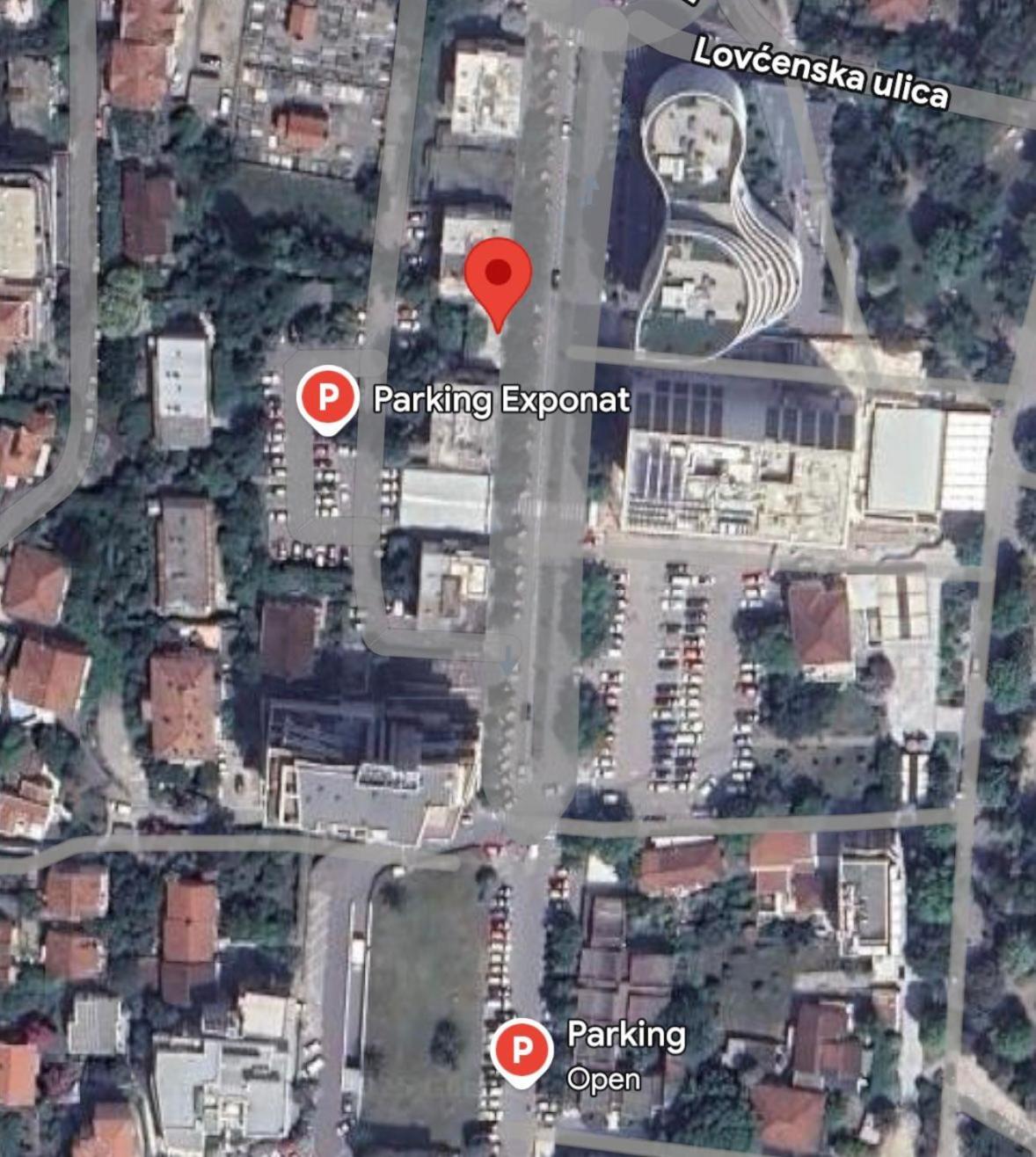Open the Parking Exponat marker
This screenshot has width=1036, height=1157.
[x=327, y=398]
